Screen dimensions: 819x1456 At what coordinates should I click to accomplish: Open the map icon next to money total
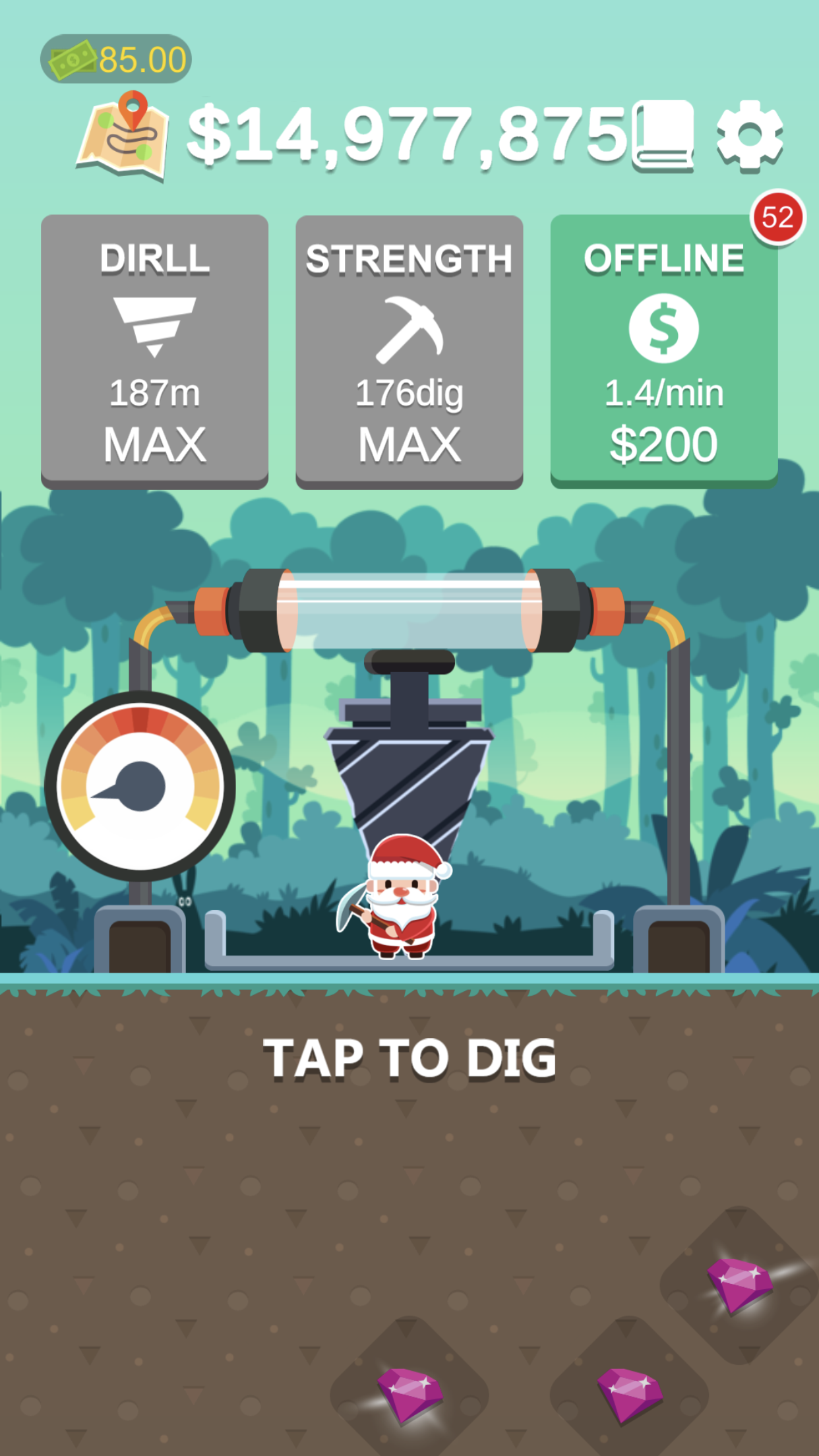[x=123, y=135]
